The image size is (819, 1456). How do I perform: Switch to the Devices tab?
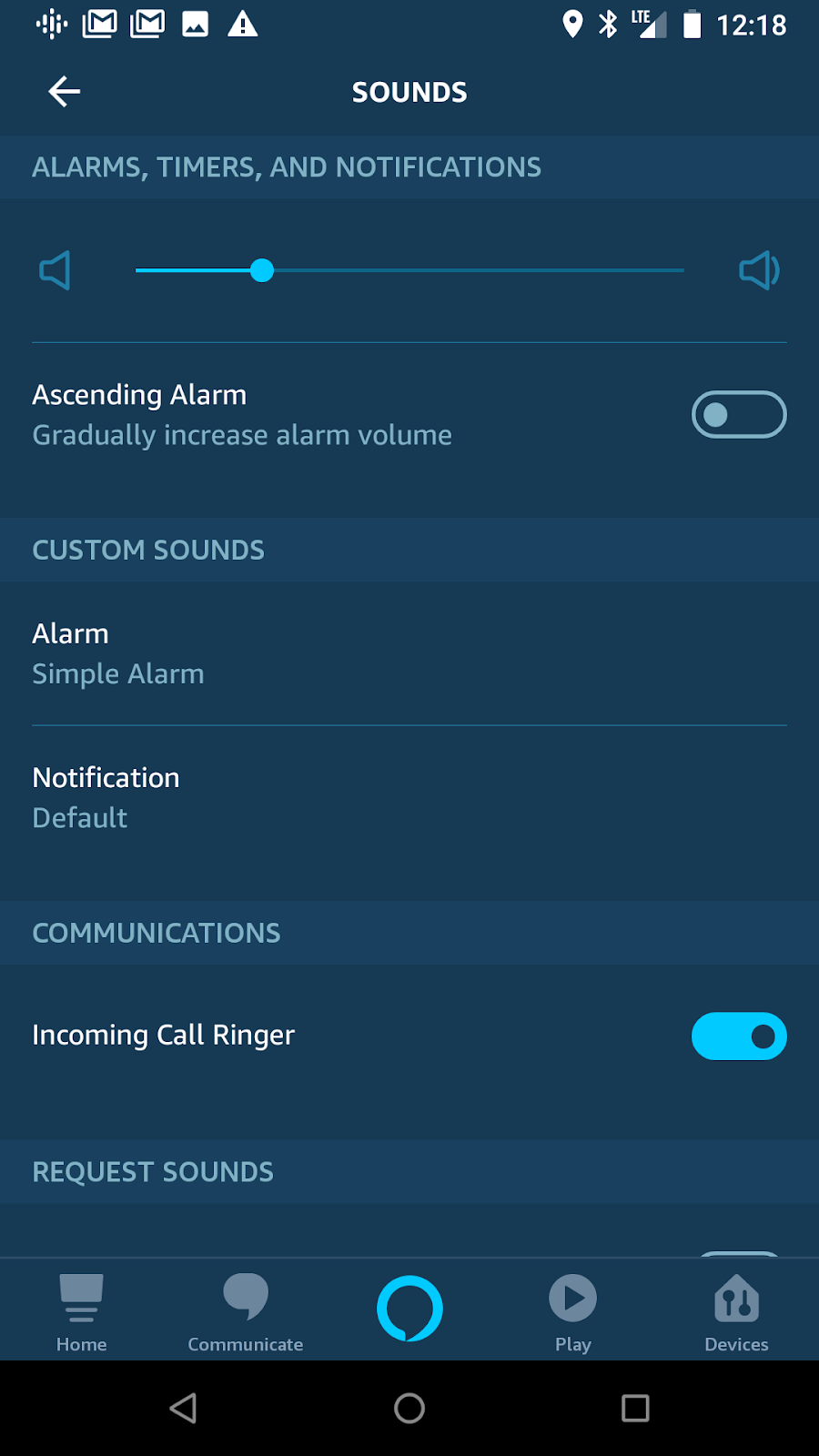pyautogui.click(x=736, y=1311)
